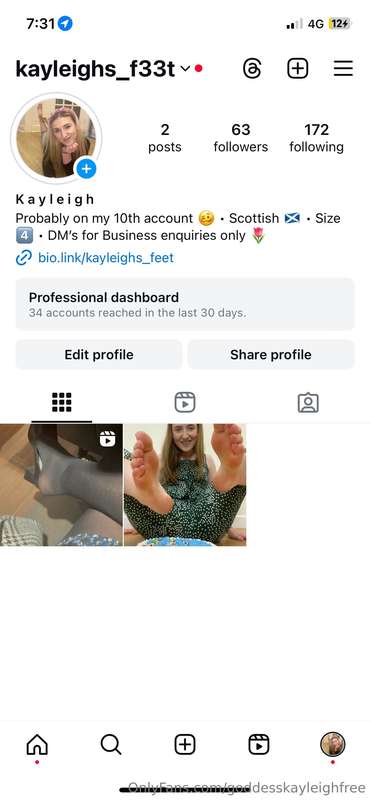The height and width of the screenshot is (800, 370).
Task: Switch to the posts grid tab
Action: click(x=62, y=403)
